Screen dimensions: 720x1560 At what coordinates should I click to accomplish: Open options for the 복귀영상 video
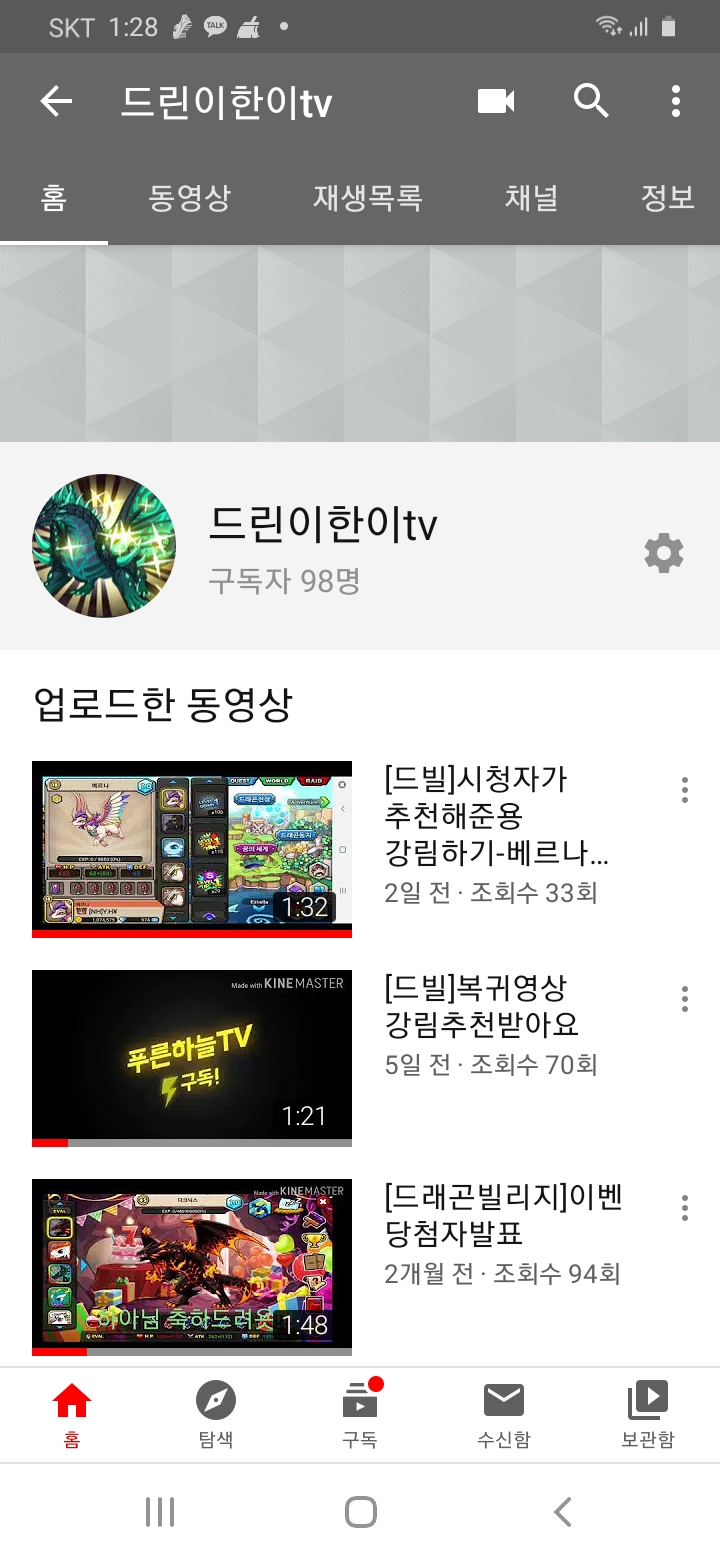685,999
